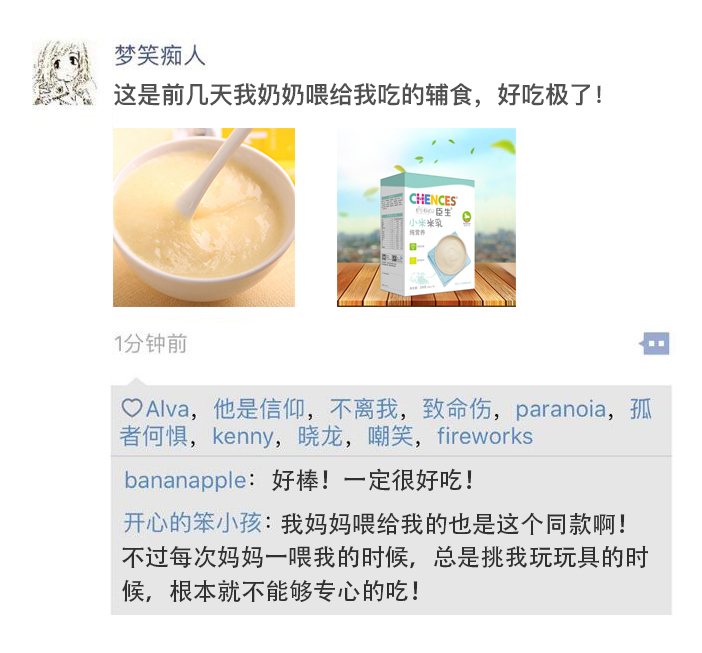This screenshot has height=653, width=702.
Task: Open the like and comment menu icon
Action: [655, 344]
